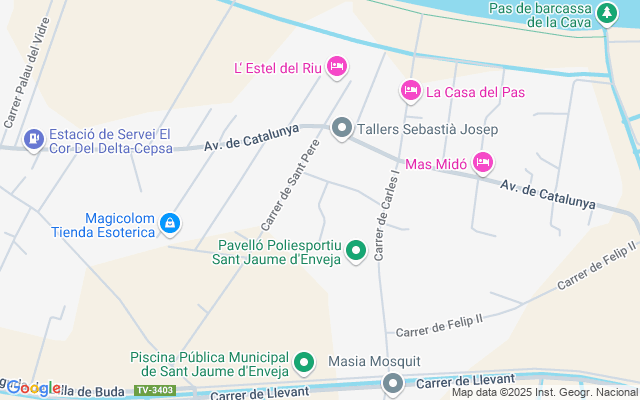
Task: Open the Estació de Servei Cepsa marker
Action: (x=34, y=139)
